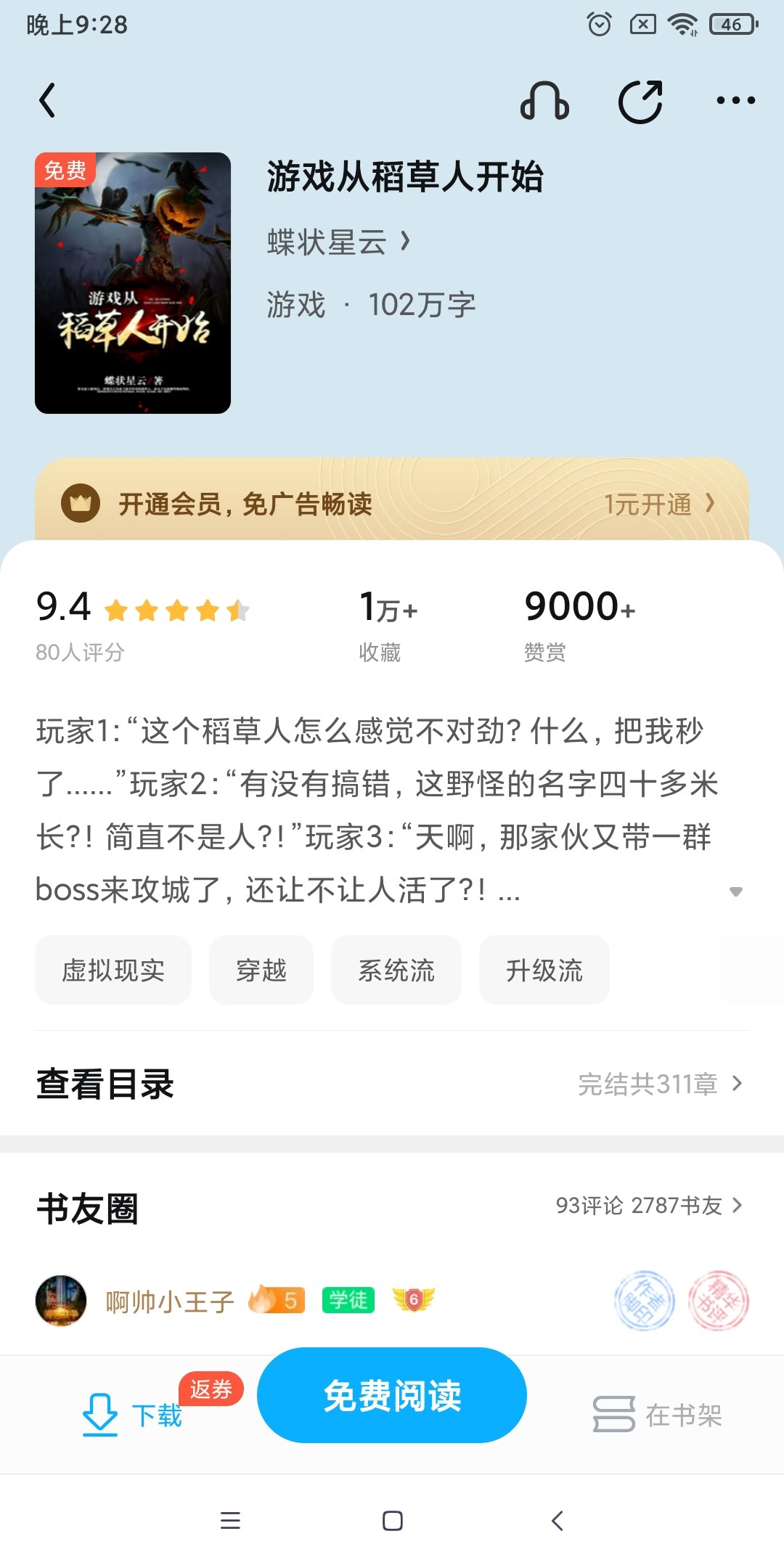This screenshot has width=784, height=1568.
Task: Expand the full book description
Action: [x=735, y=891]
